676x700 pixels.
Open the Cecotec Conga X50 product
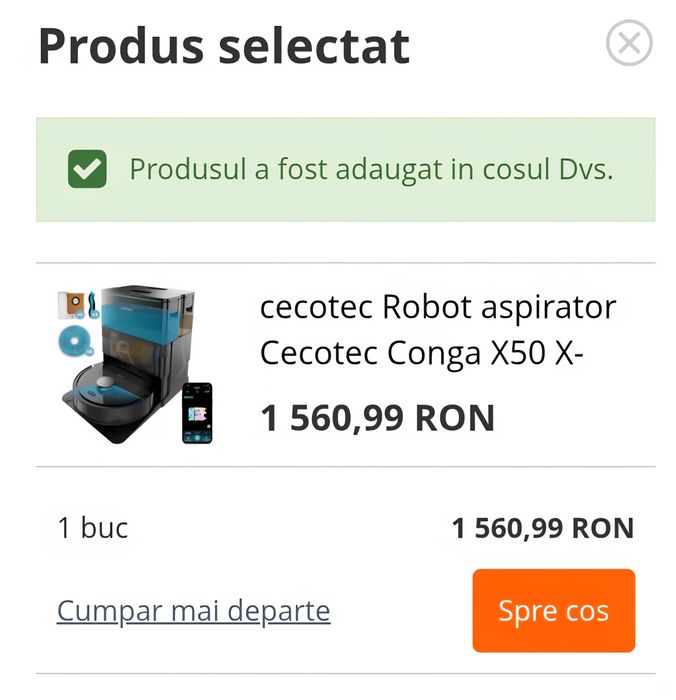[x=437, y=329]
